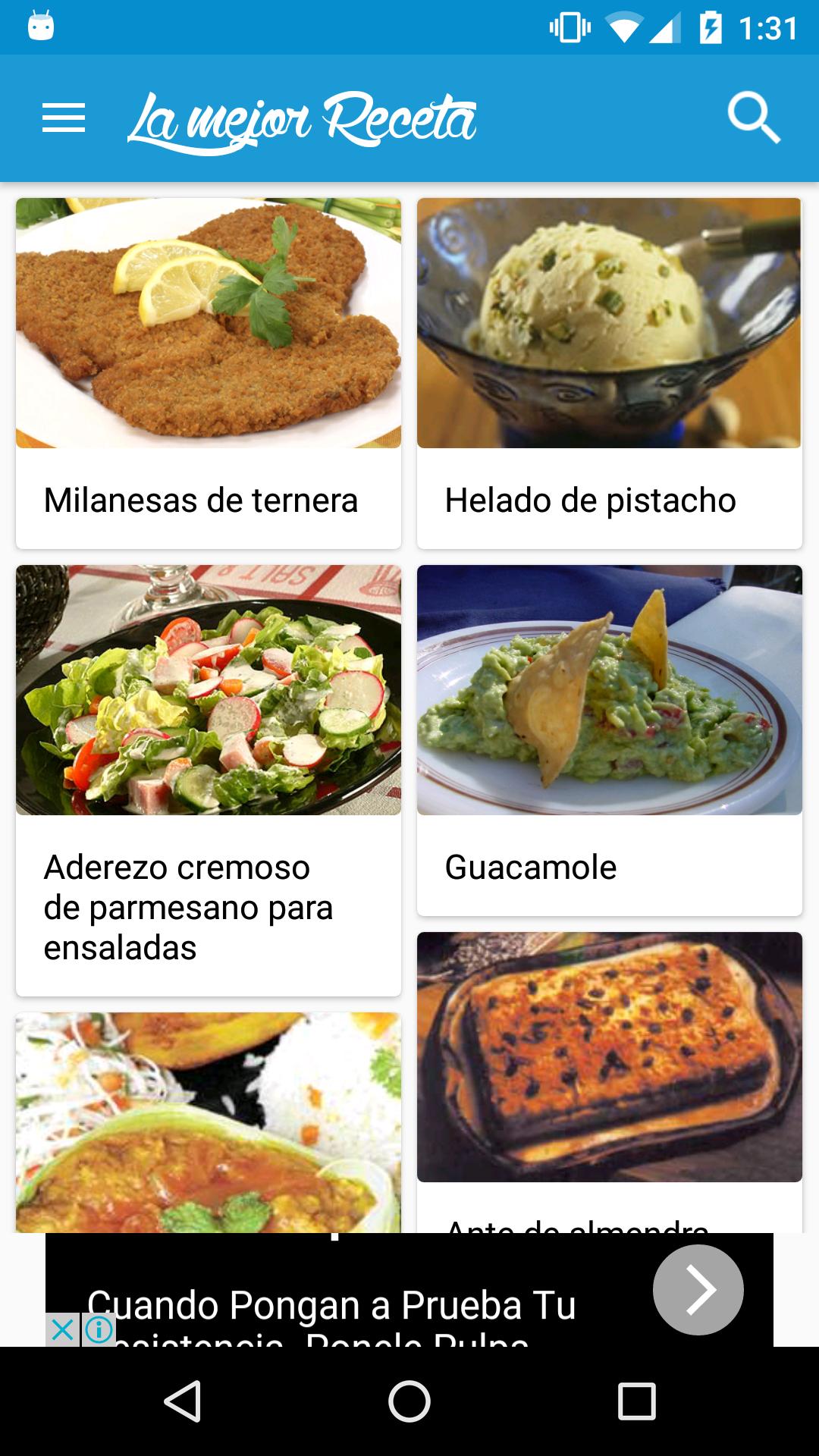Open the navigation drawer menu
This screenshot has height=1456, width=819.
pos(64,118)
